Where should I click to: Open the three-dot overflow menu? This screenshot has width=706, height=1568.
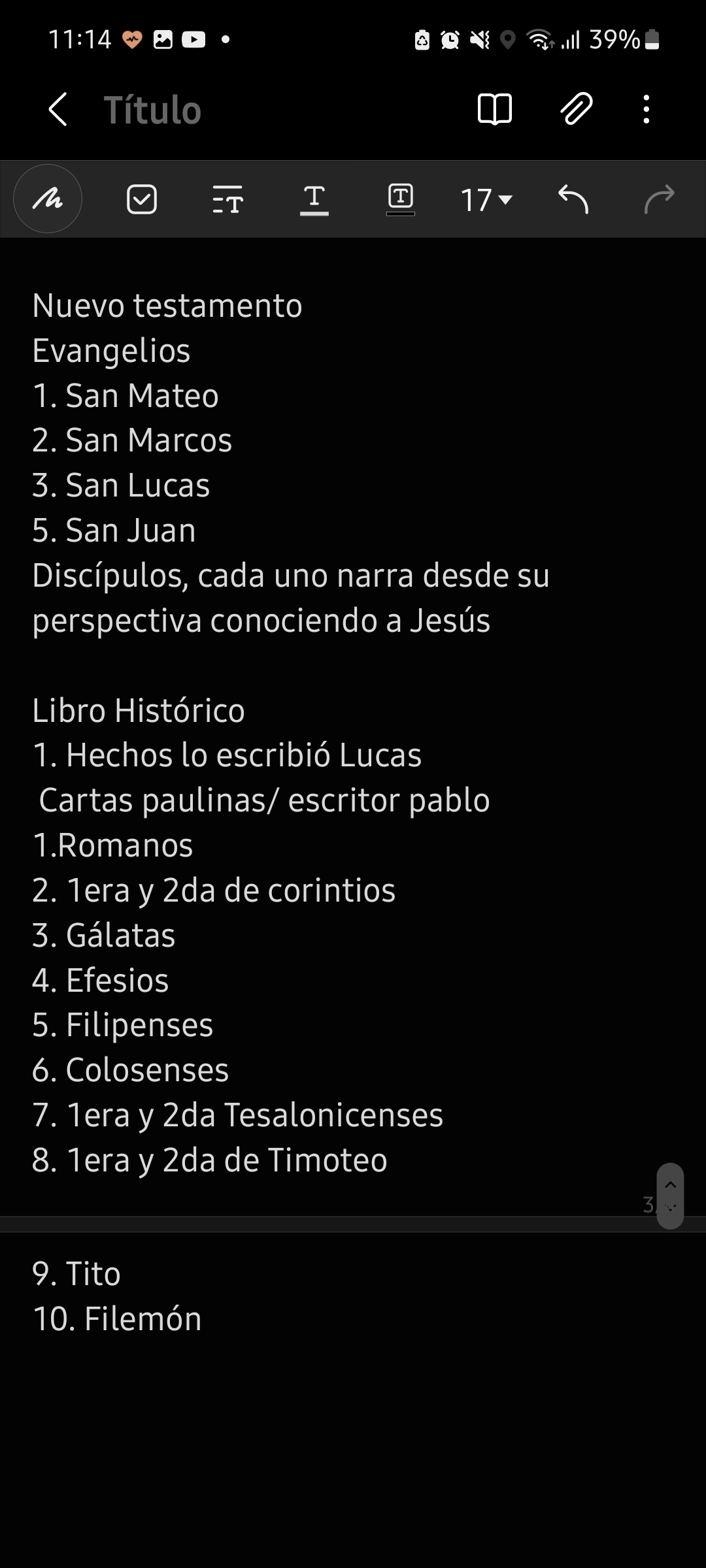point(647,109)
